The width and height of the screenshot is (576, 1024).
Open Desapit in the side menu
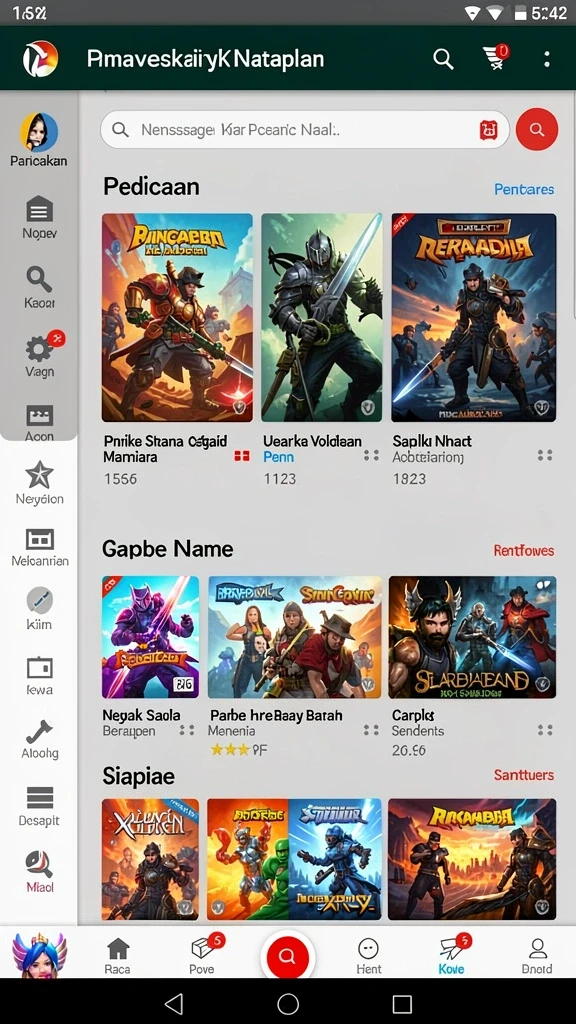point(39,807)
